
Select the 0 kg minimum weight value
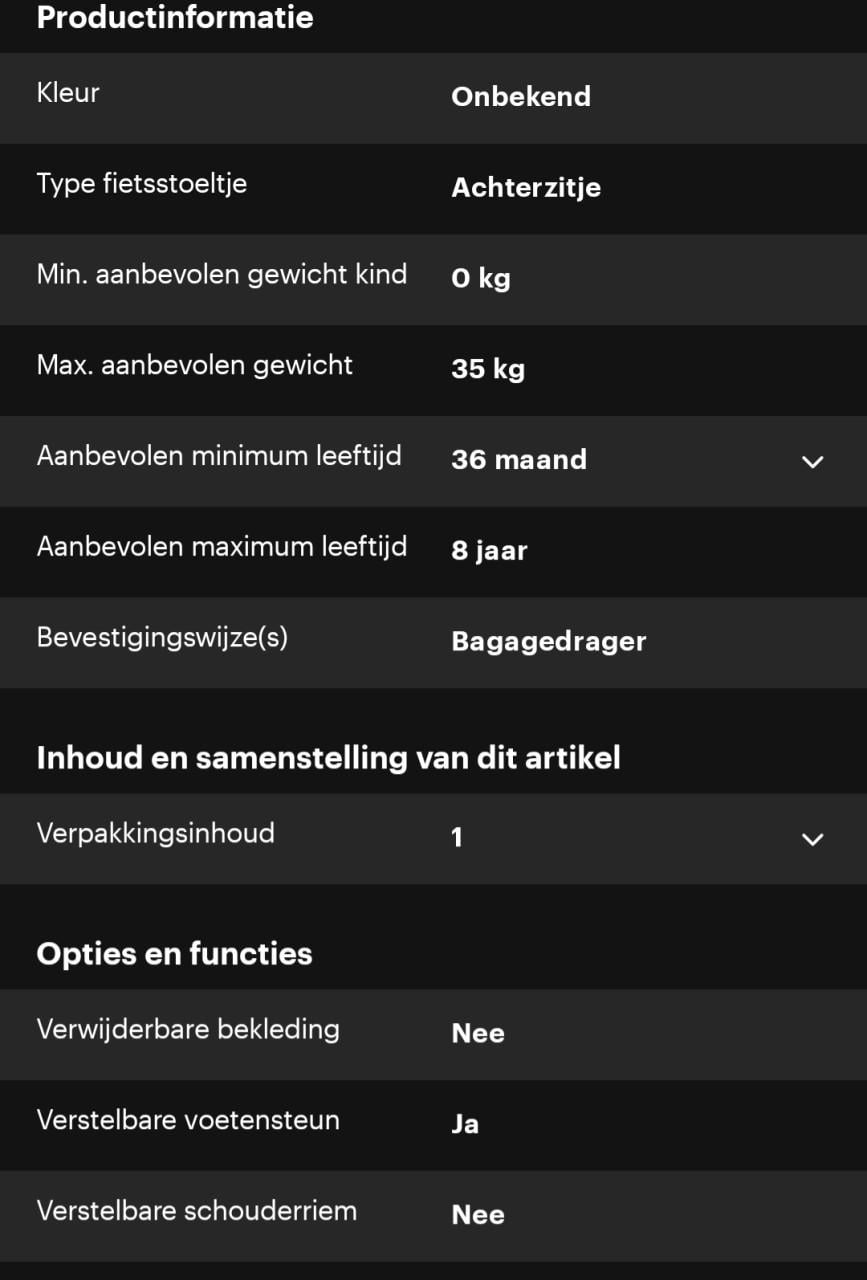tap(482, 279)
